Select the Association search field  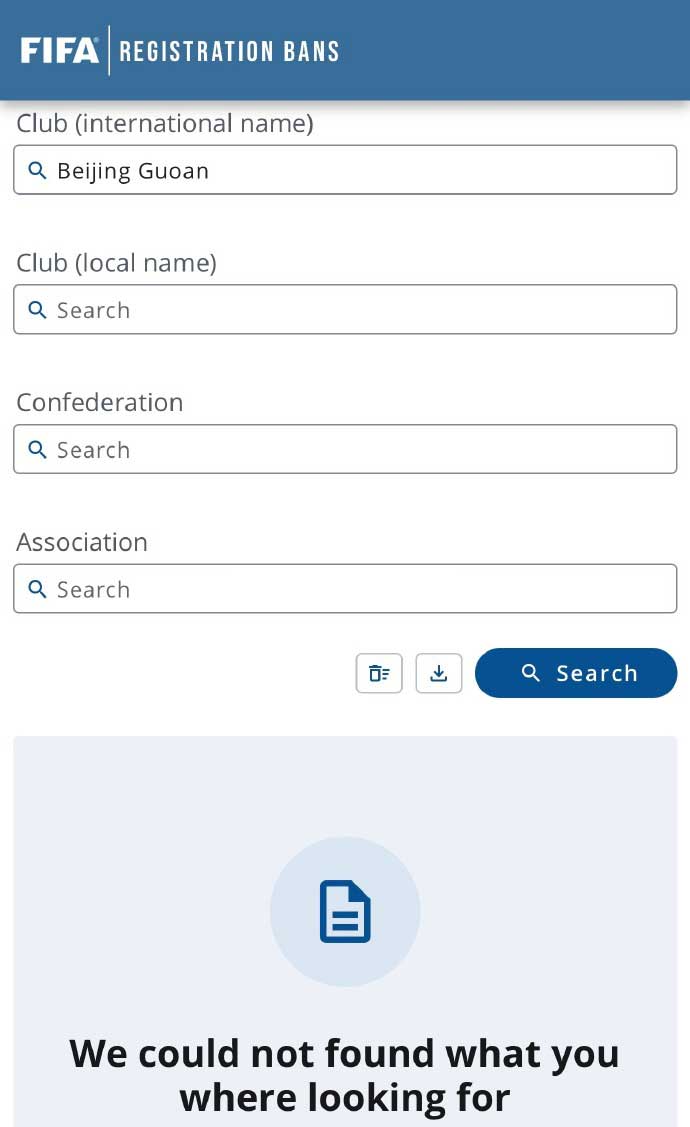click(345, 589)
